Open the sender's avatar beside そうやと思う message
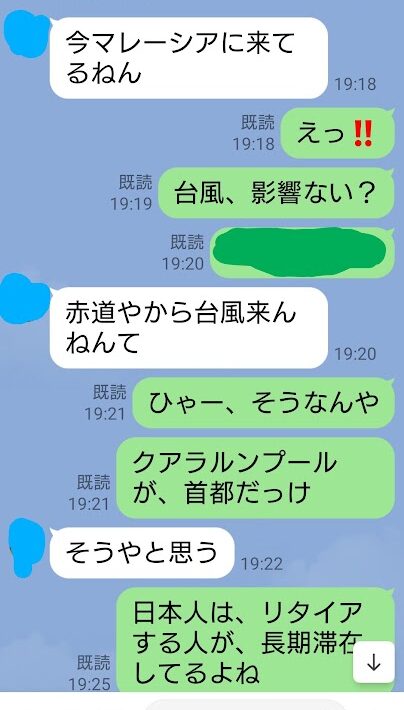The image size is (404, 710). [29, 547]
